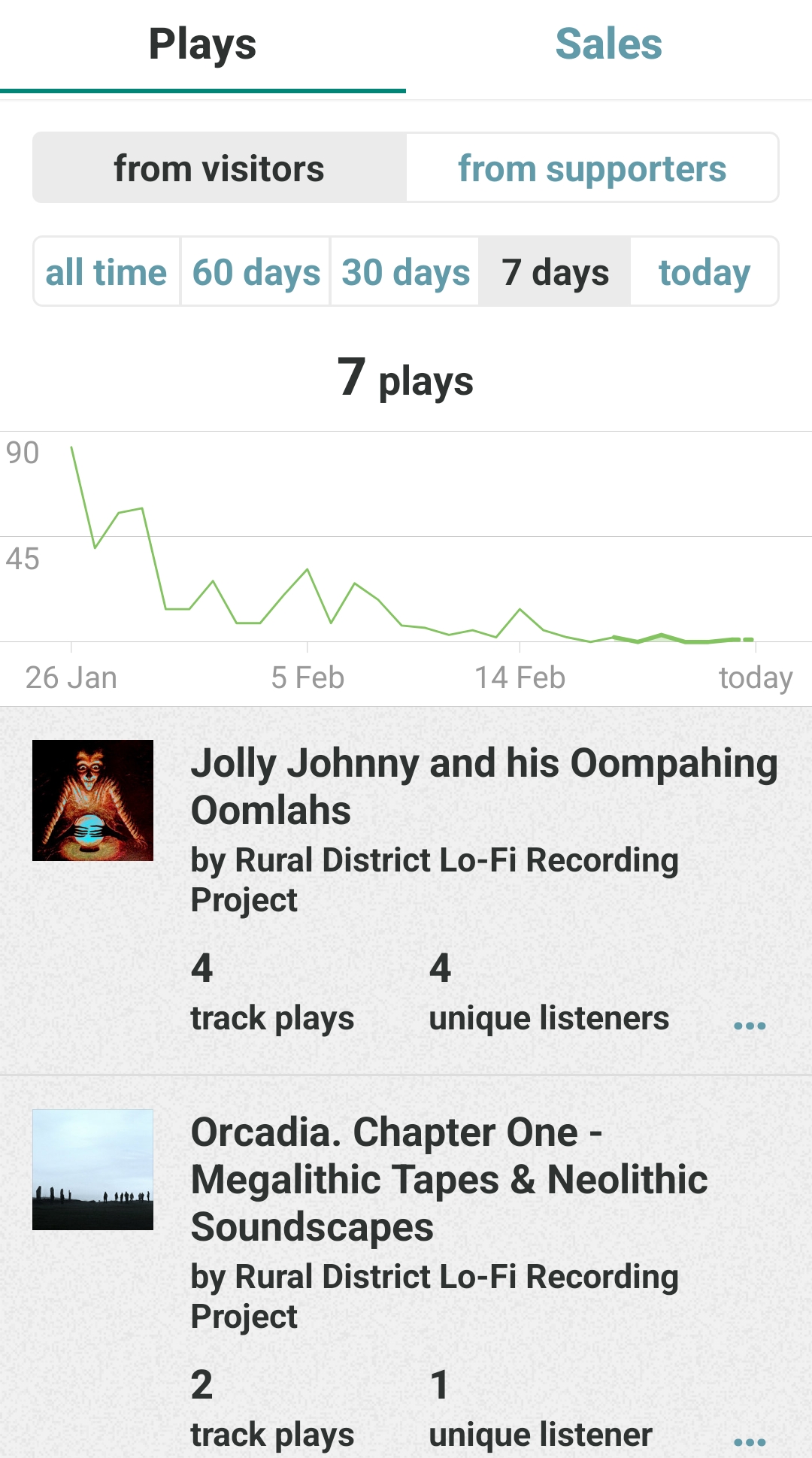
Task: Open more options for Jolly Johnny album
Action: click(x=750, y=1026)
